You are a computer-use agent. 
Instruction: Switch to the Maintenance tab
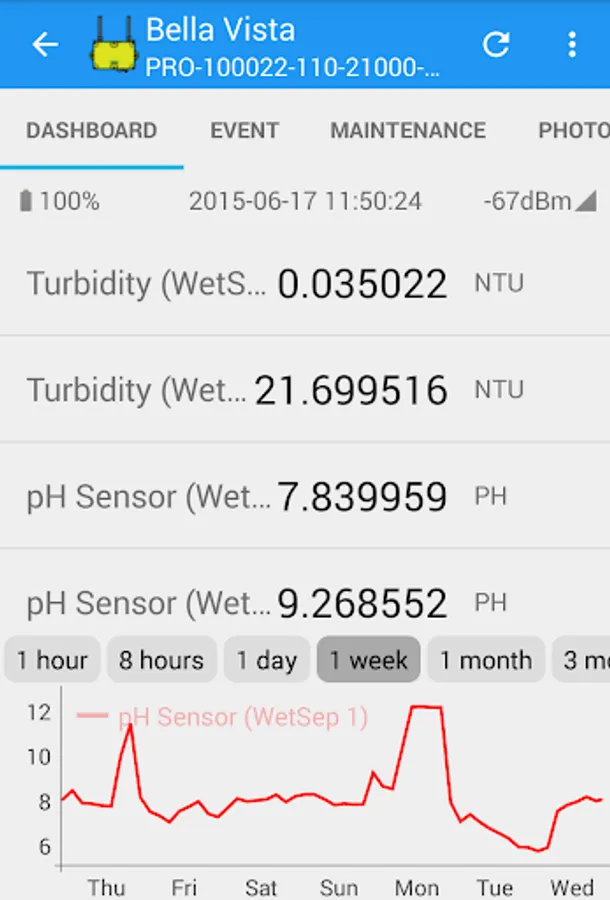[408, 131]
